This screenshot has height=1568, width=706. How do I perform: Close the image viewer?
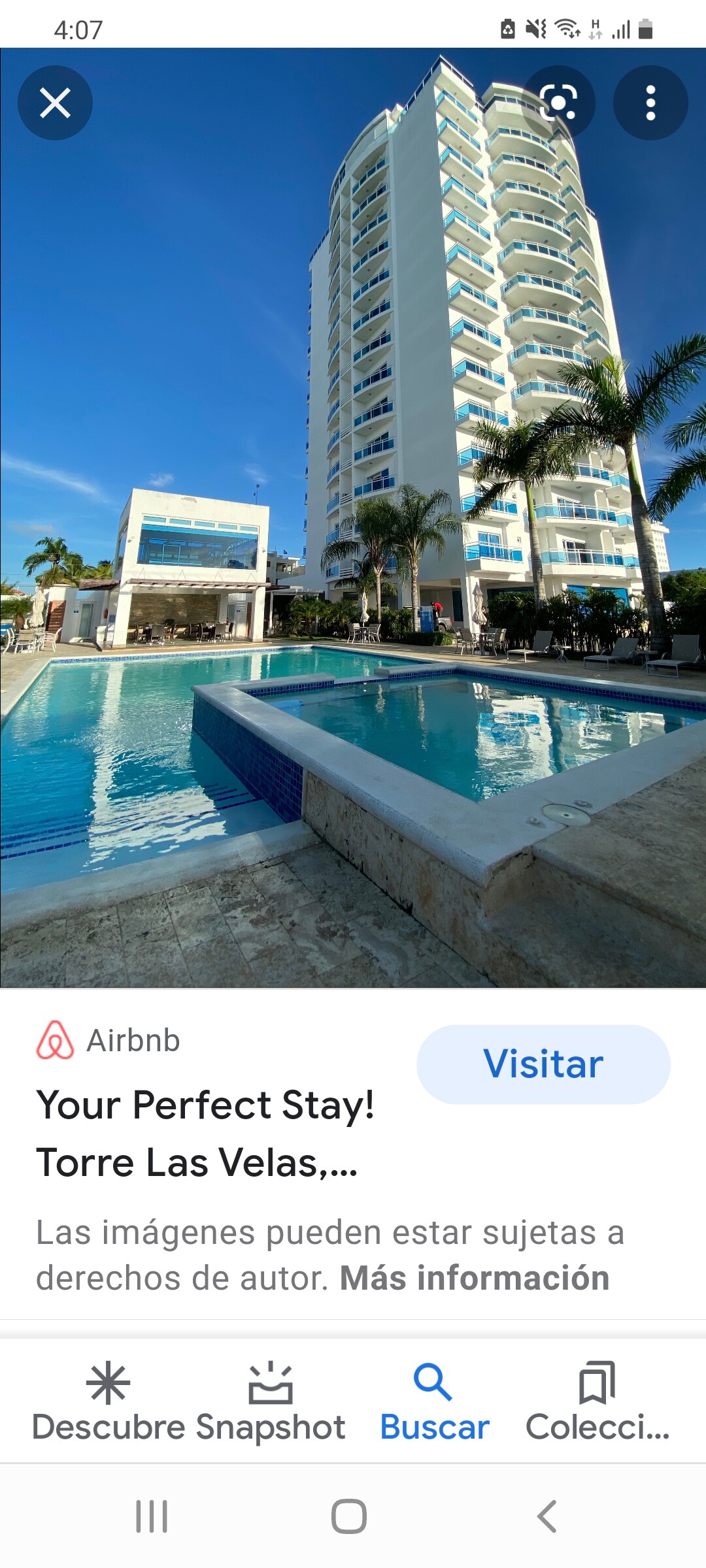[x=55, y=103]
